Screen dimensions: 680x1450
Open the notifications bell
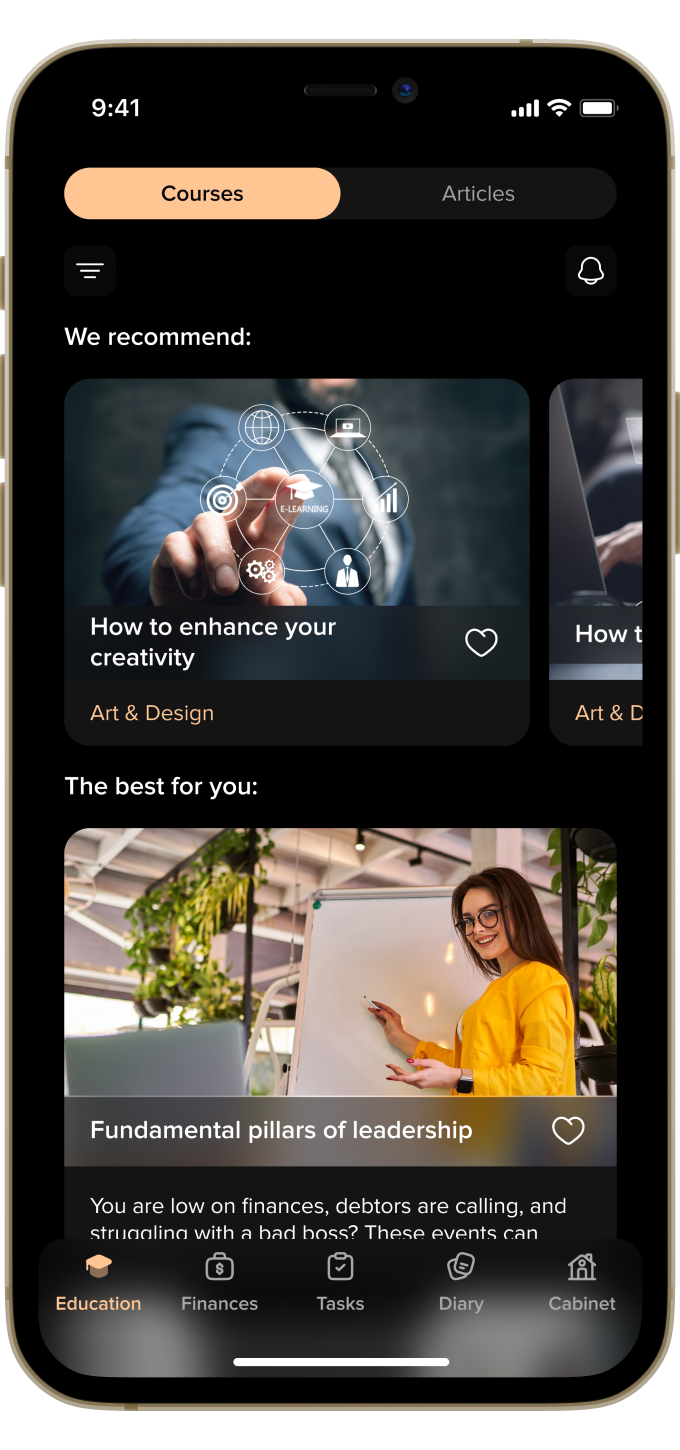(591, 271)
